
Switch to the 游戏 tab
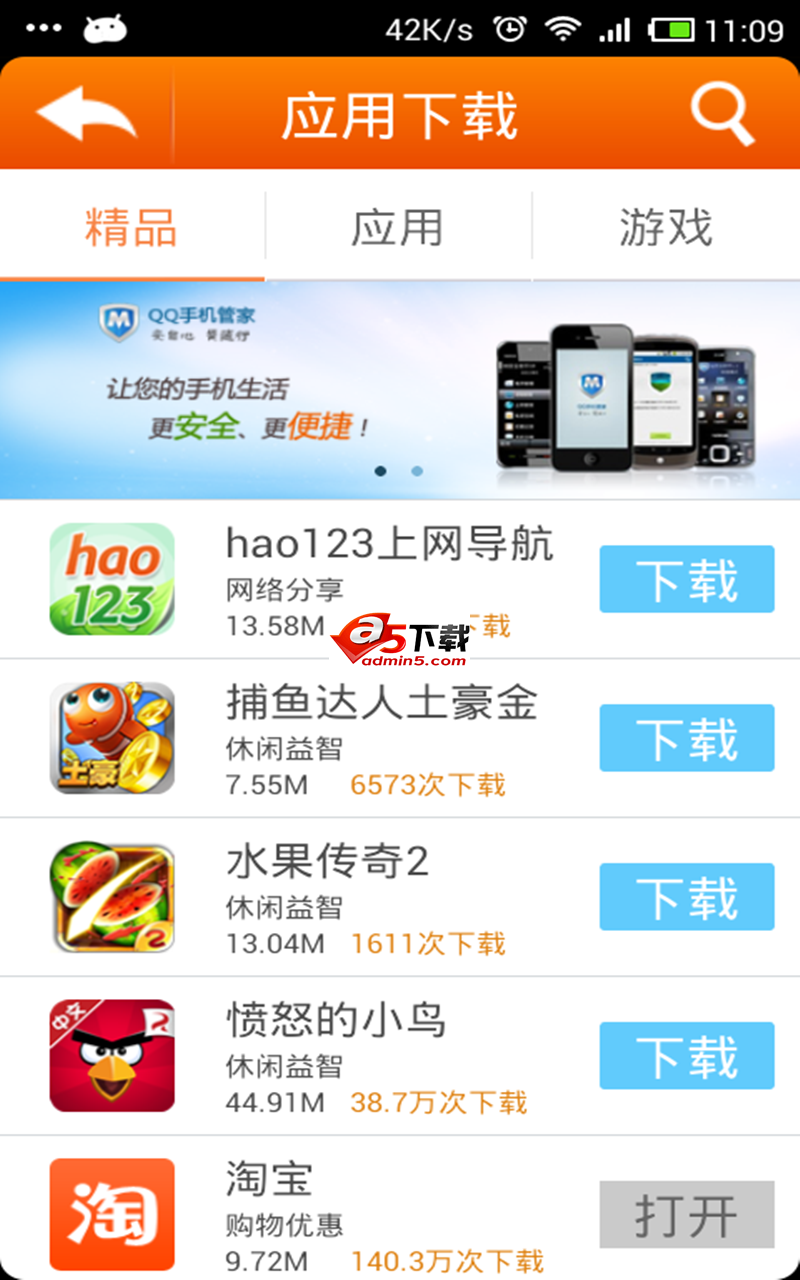click(x=665, y=228)
